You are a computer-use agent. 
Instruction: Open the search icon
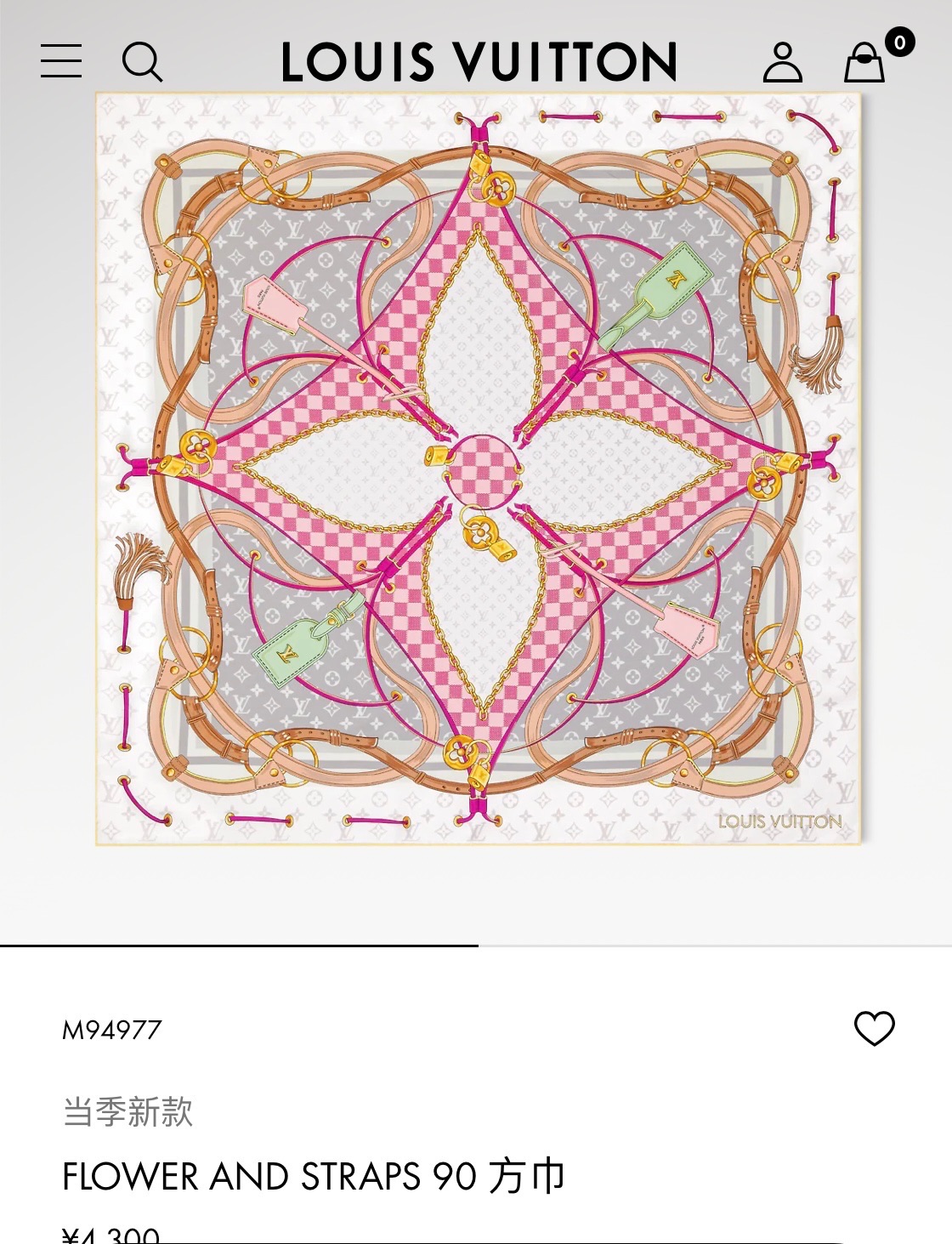click(x=142, y=62)
